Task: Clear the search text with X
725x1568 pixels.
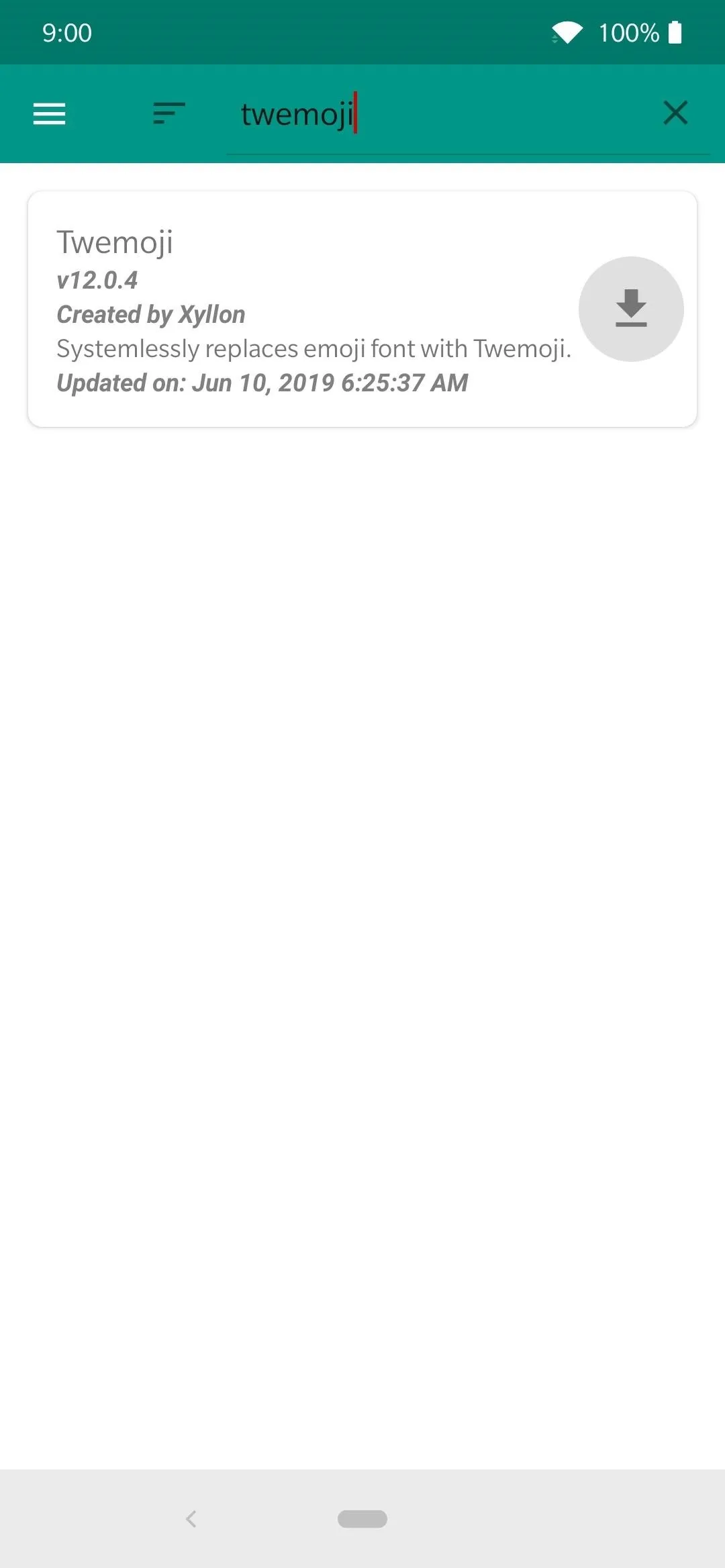Action: tap(675, 113)
